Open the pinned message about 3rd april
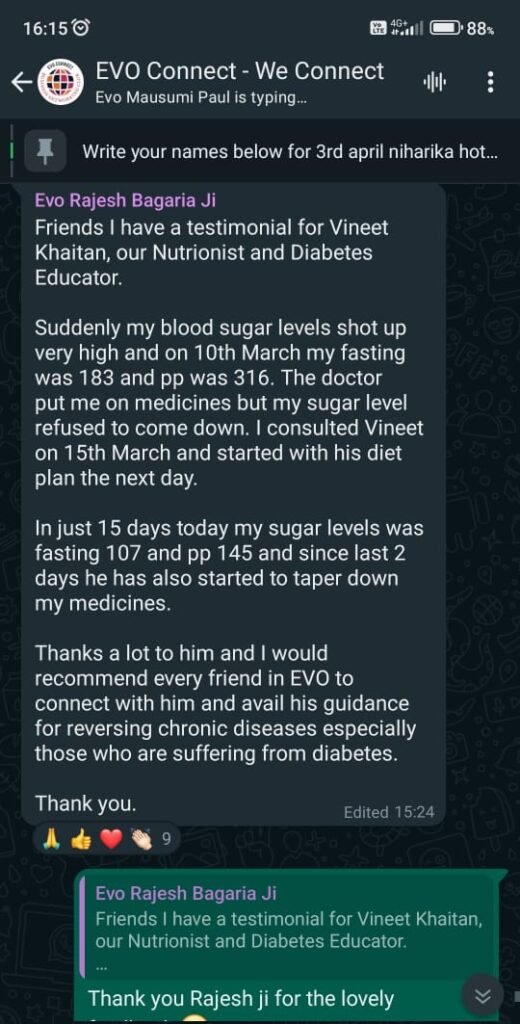Viewport: 520px width, 1024px height. click(260, 152)
